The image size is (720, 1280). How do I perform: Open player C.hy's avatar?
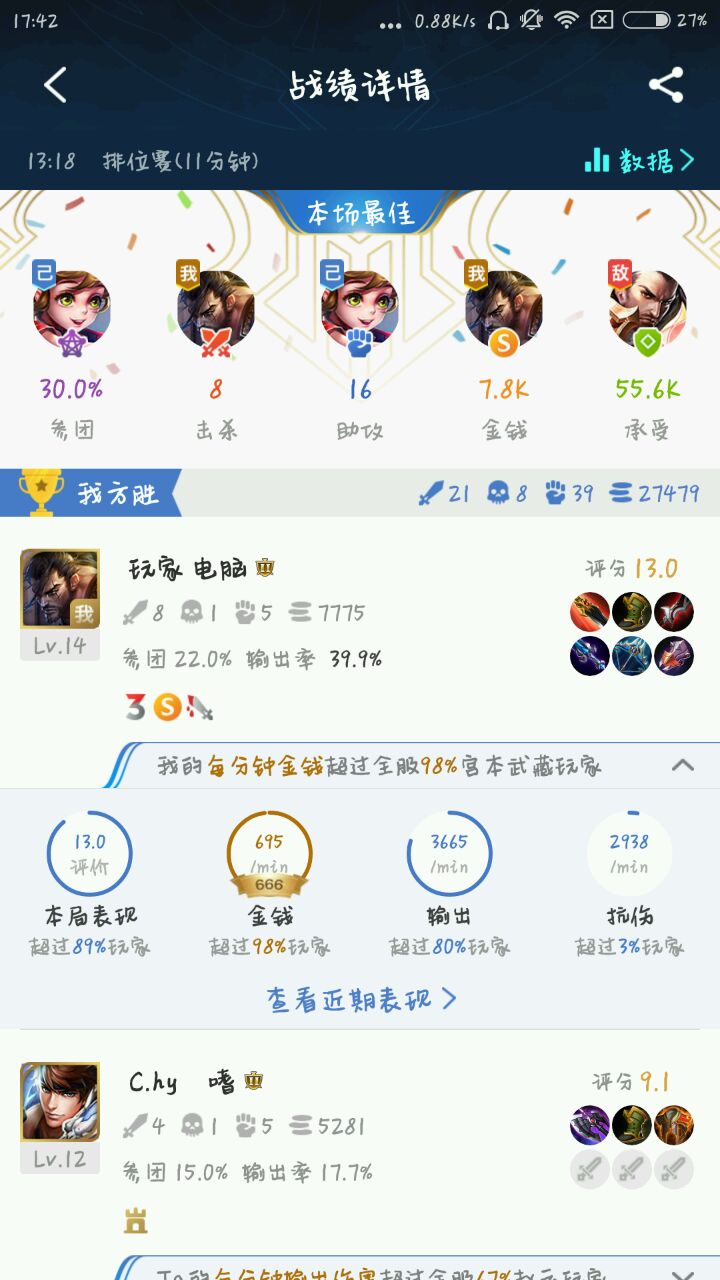[x=60, y=1103]
